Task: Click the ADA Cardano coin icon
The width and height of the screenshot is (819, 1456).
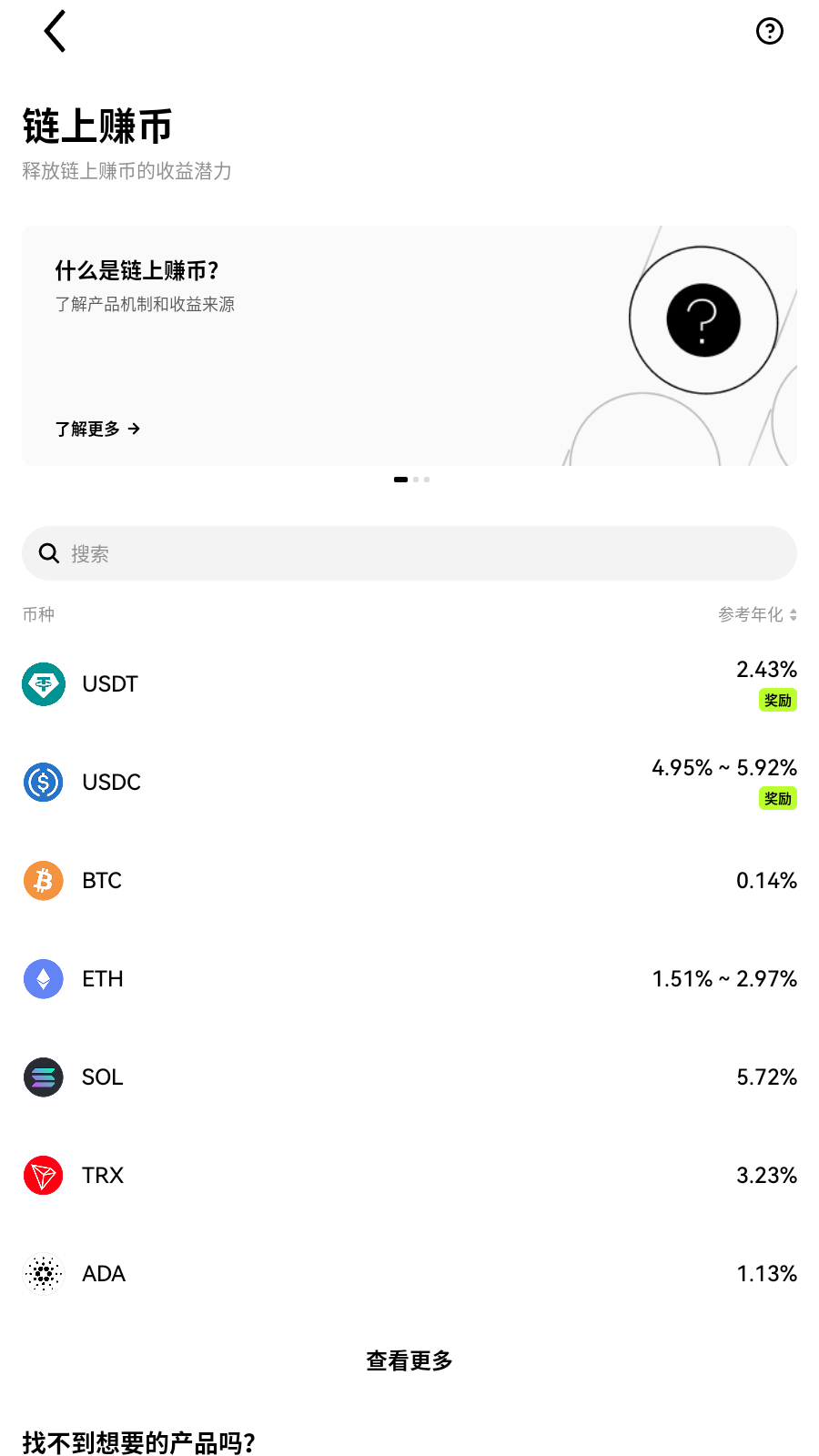Action: [x=43, y=1273]
